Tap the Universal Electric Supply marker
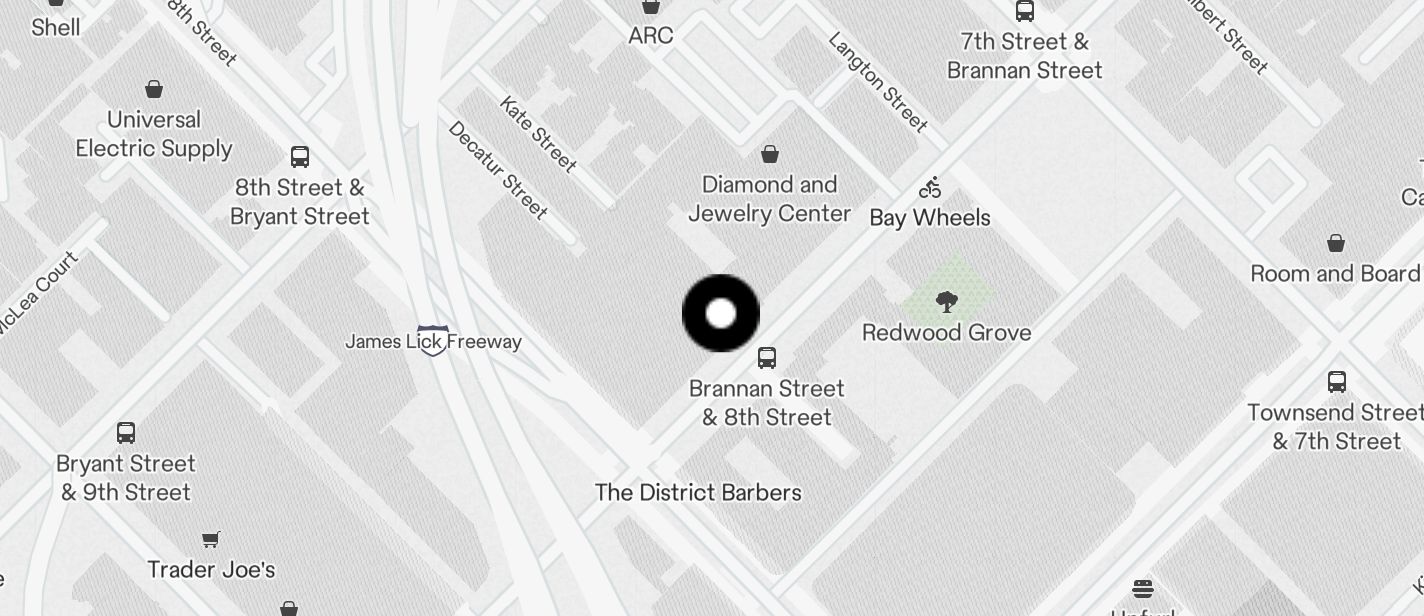 tap(154, 90)
